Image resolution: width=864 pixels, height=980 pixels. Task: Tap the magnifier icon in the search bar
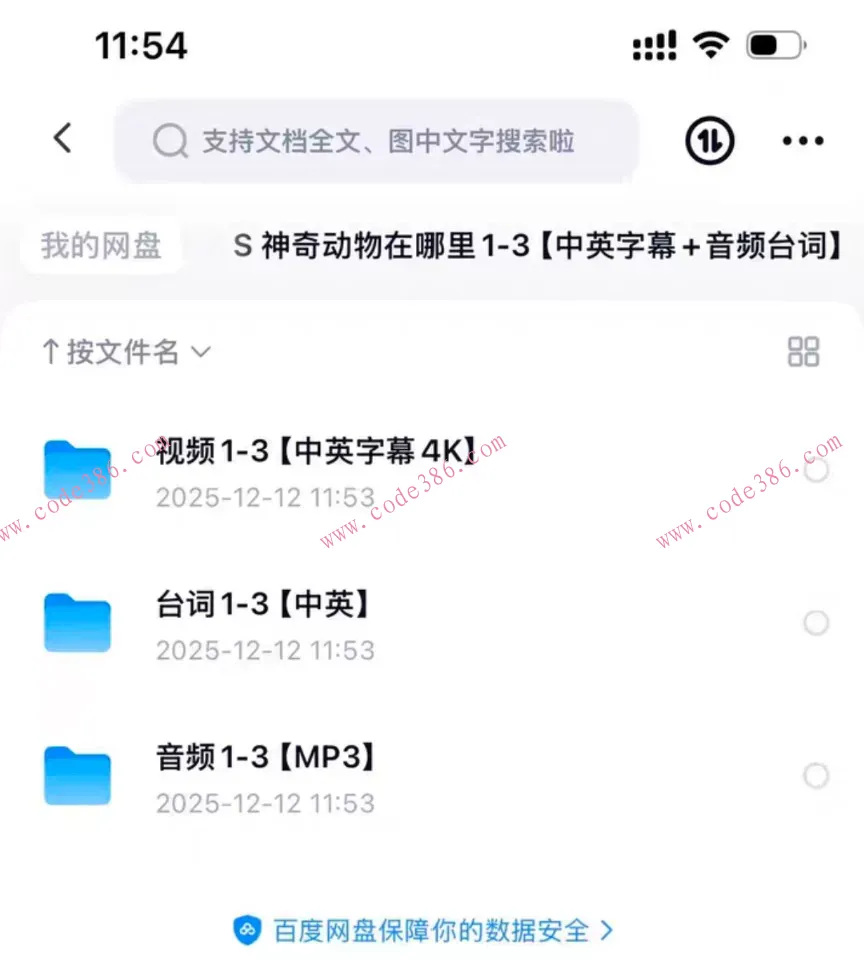pos(171,141)
